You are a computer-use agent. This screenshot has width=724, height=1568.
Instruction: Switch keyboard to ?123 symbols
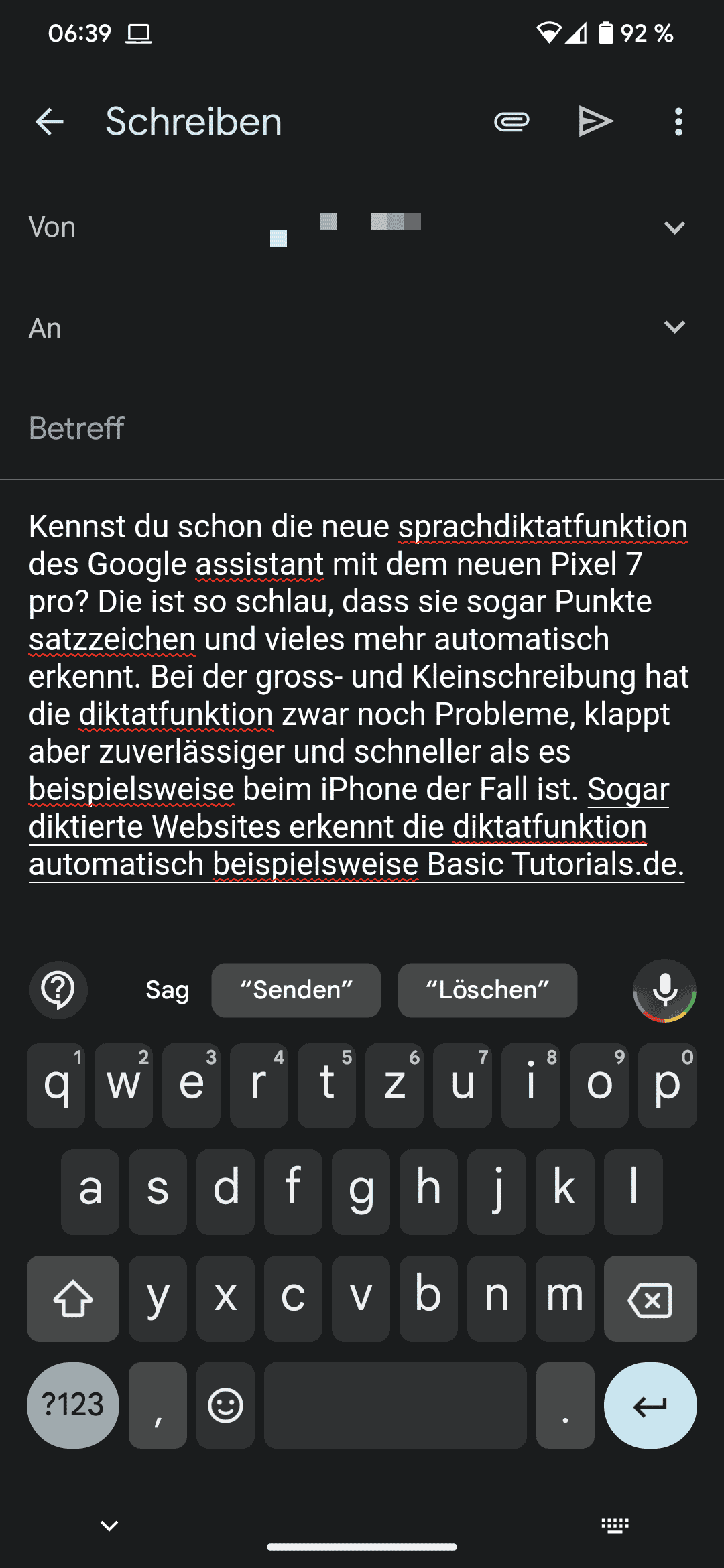point(72,1405)
